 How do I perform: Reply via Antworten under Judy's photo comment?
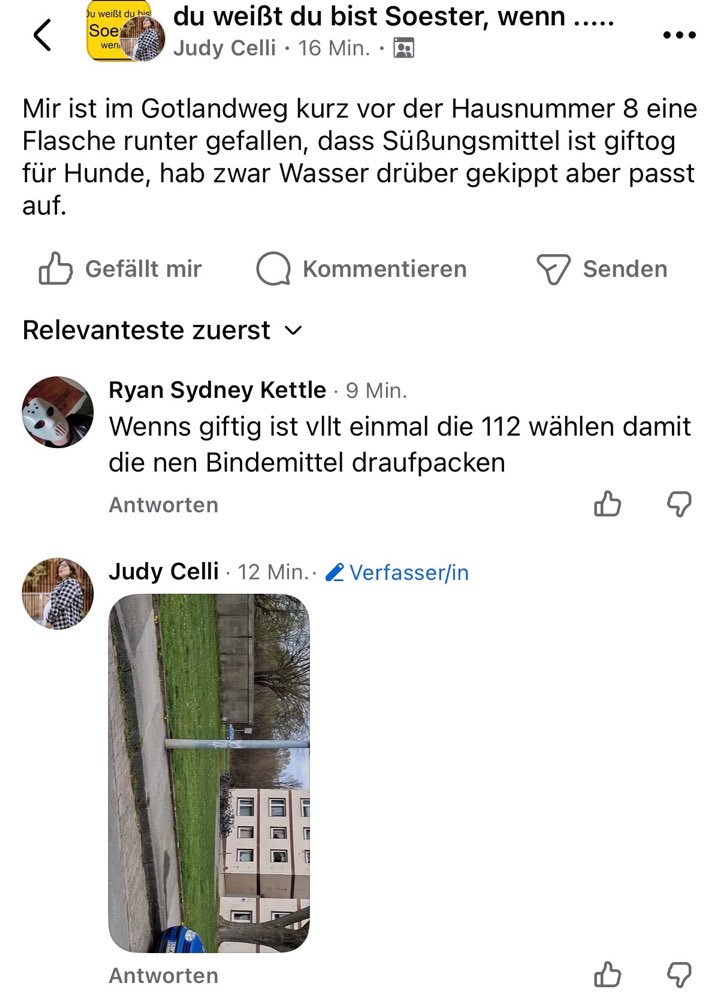(x=162, y=975)
